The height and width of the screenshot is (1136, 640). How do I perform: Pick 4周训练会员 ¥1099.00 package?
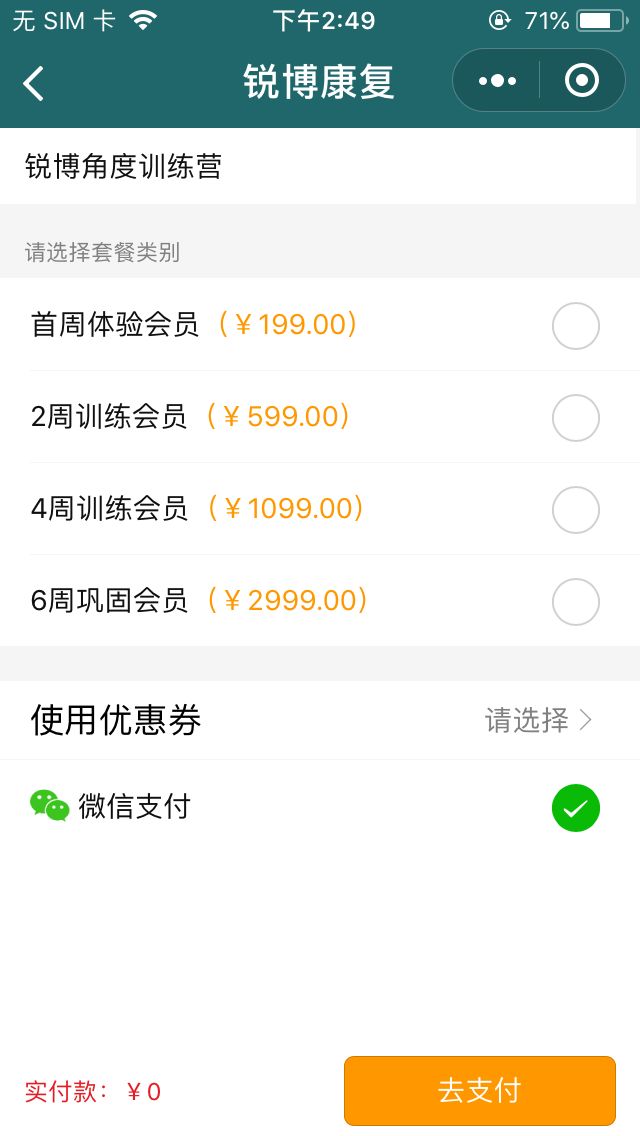coord(575,510)
